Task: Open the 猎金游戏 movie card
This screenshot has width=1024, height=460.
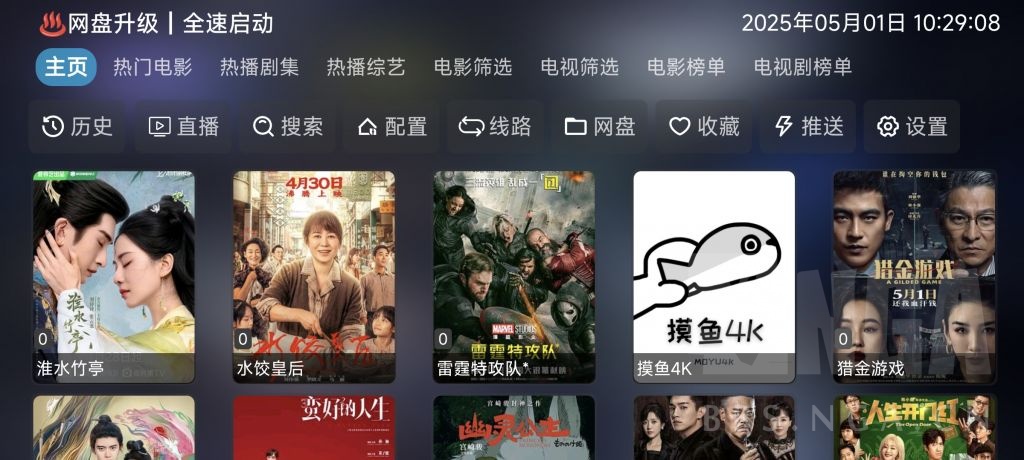Action: 914,276
